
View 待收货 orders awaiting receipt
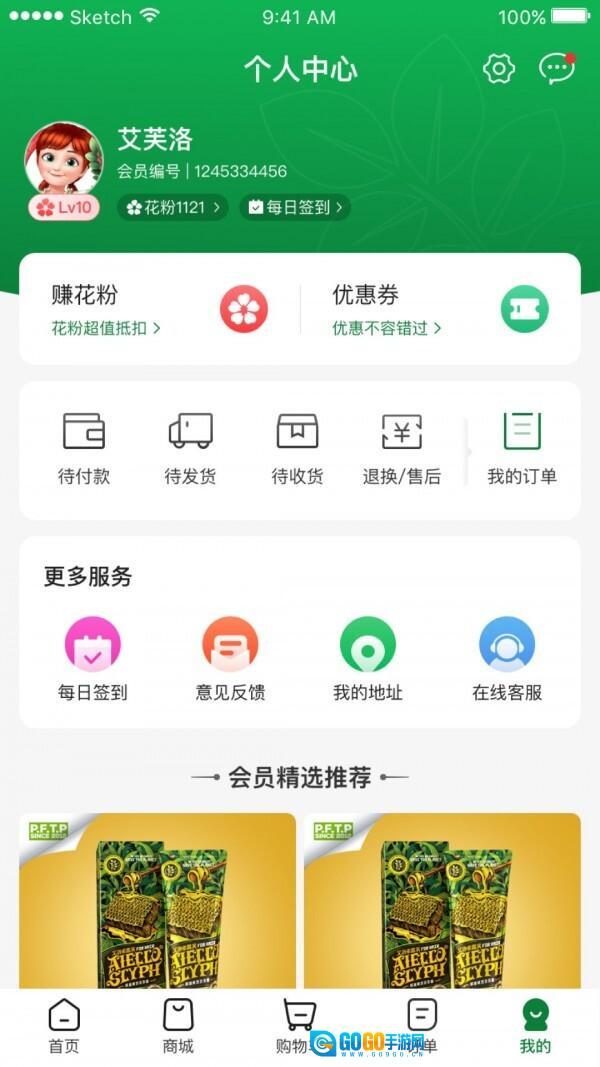coord(297,449)
